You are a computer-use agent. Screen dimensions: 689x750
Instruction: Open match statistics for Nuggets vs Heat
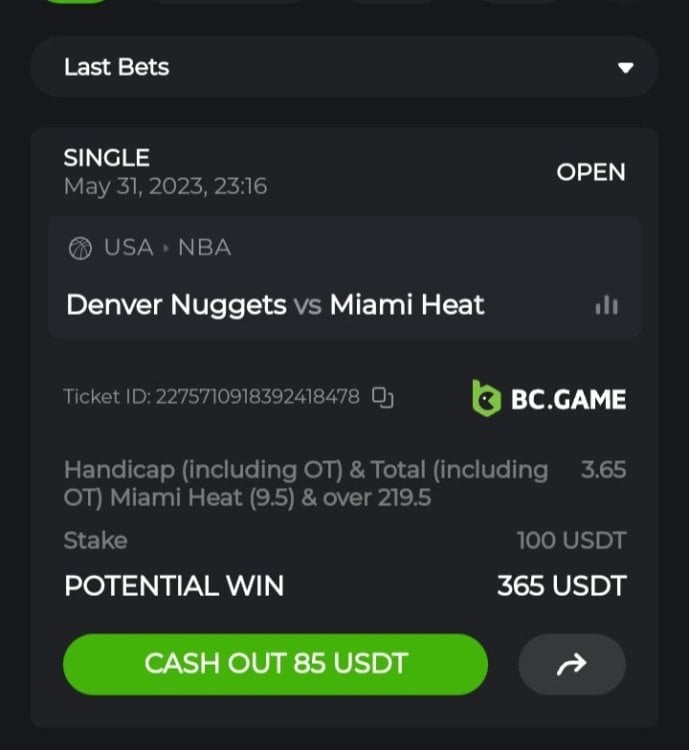coord(606,305)
